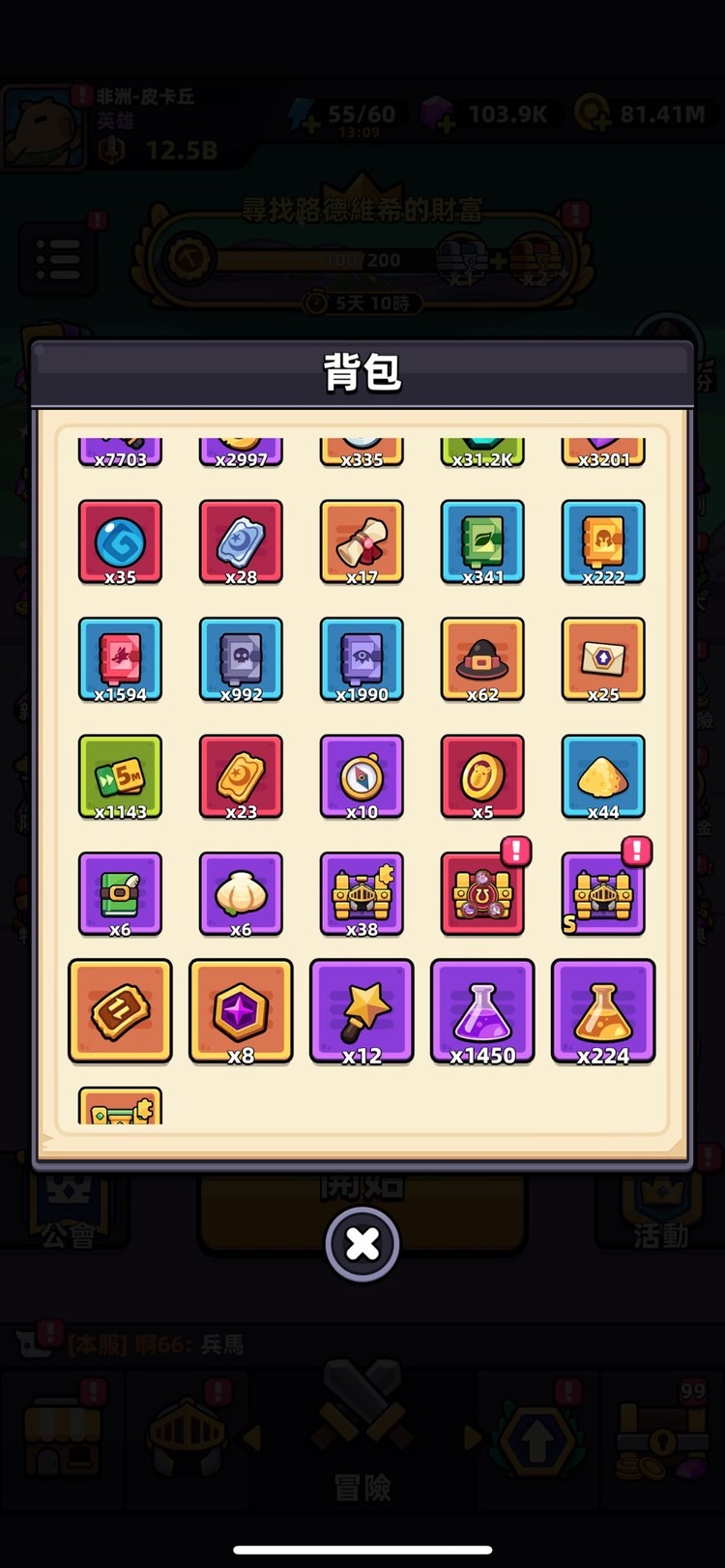
Task: Select the star wand item x12
Action: point(362,1011)
